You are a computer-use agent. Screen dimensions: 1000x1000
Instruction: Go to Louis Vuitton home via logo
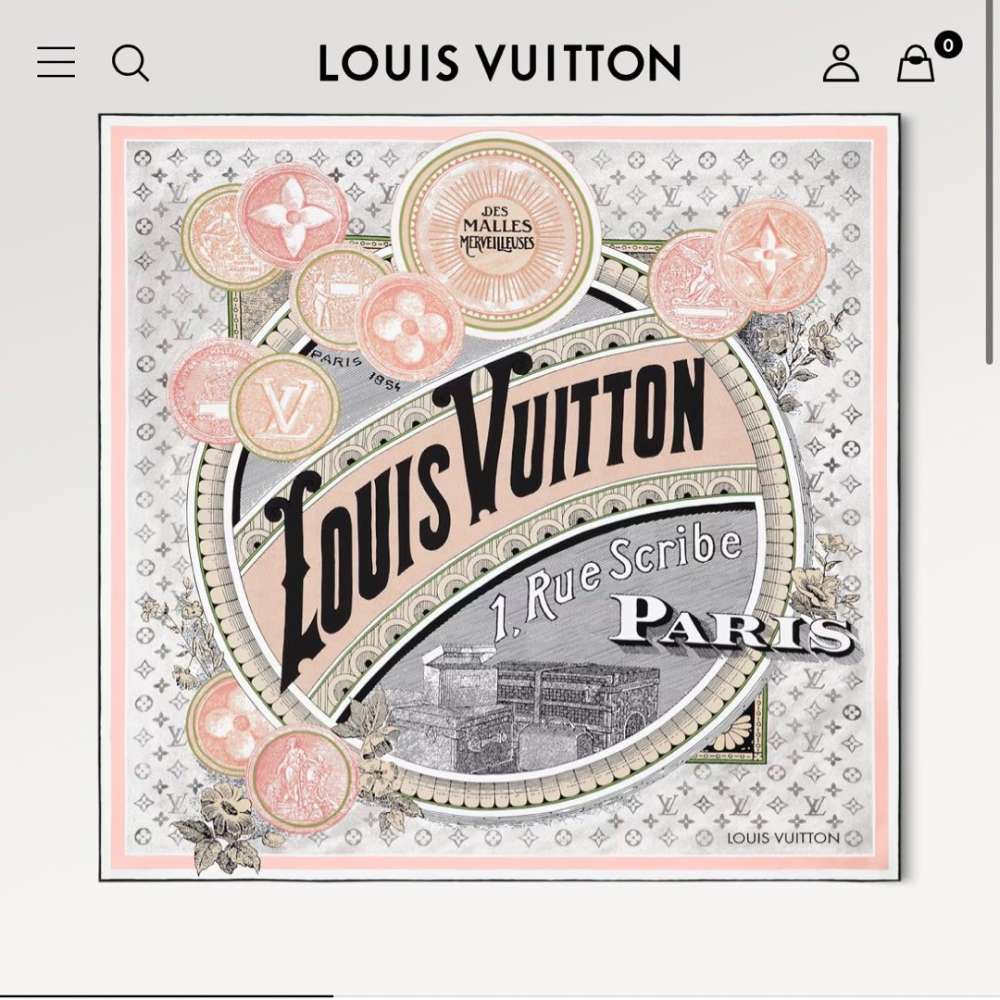point(499,63)
